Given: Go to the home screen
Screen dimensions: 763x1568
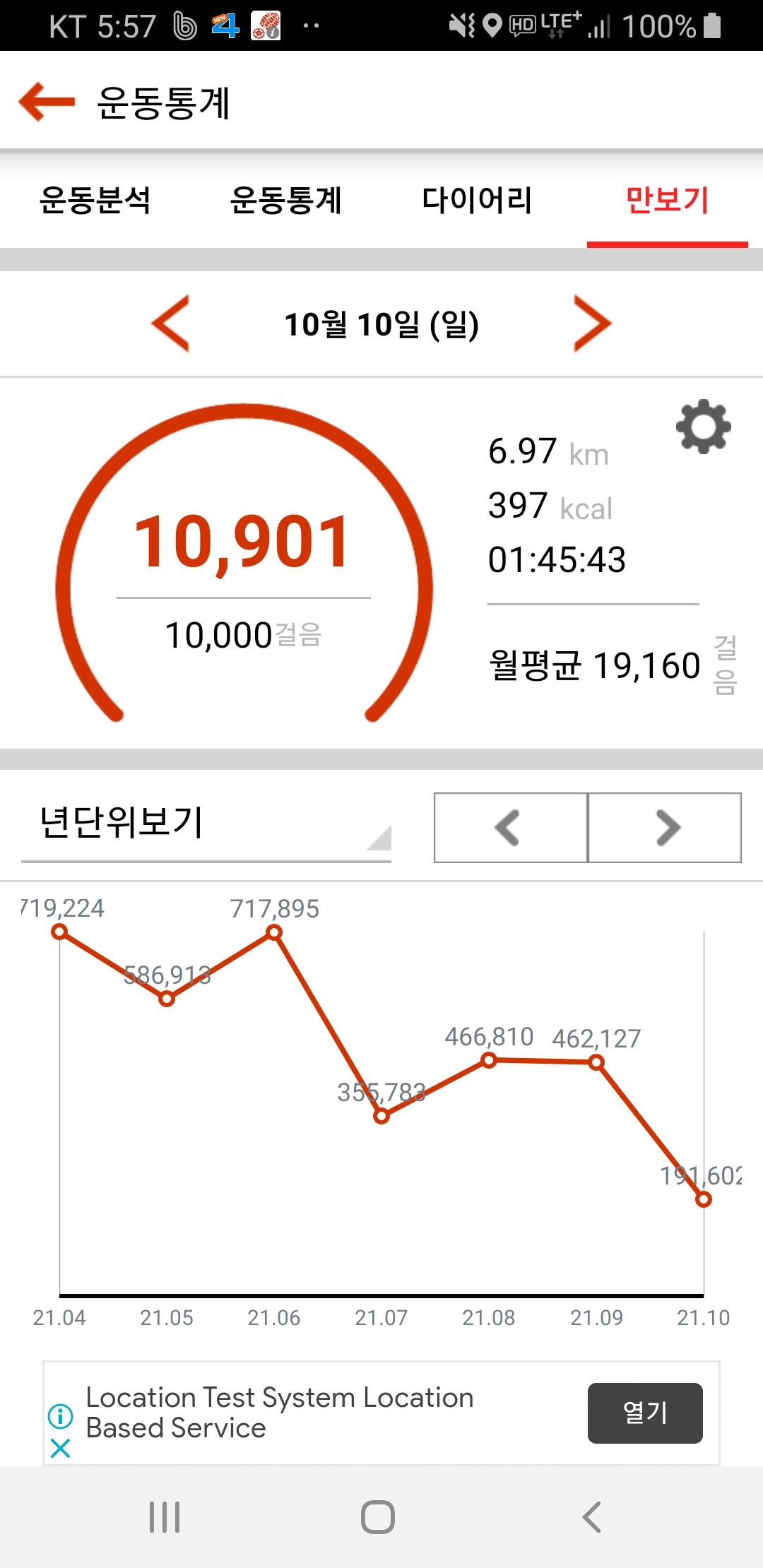Looking at the screenshot, I should click(x=378, y=1517).
